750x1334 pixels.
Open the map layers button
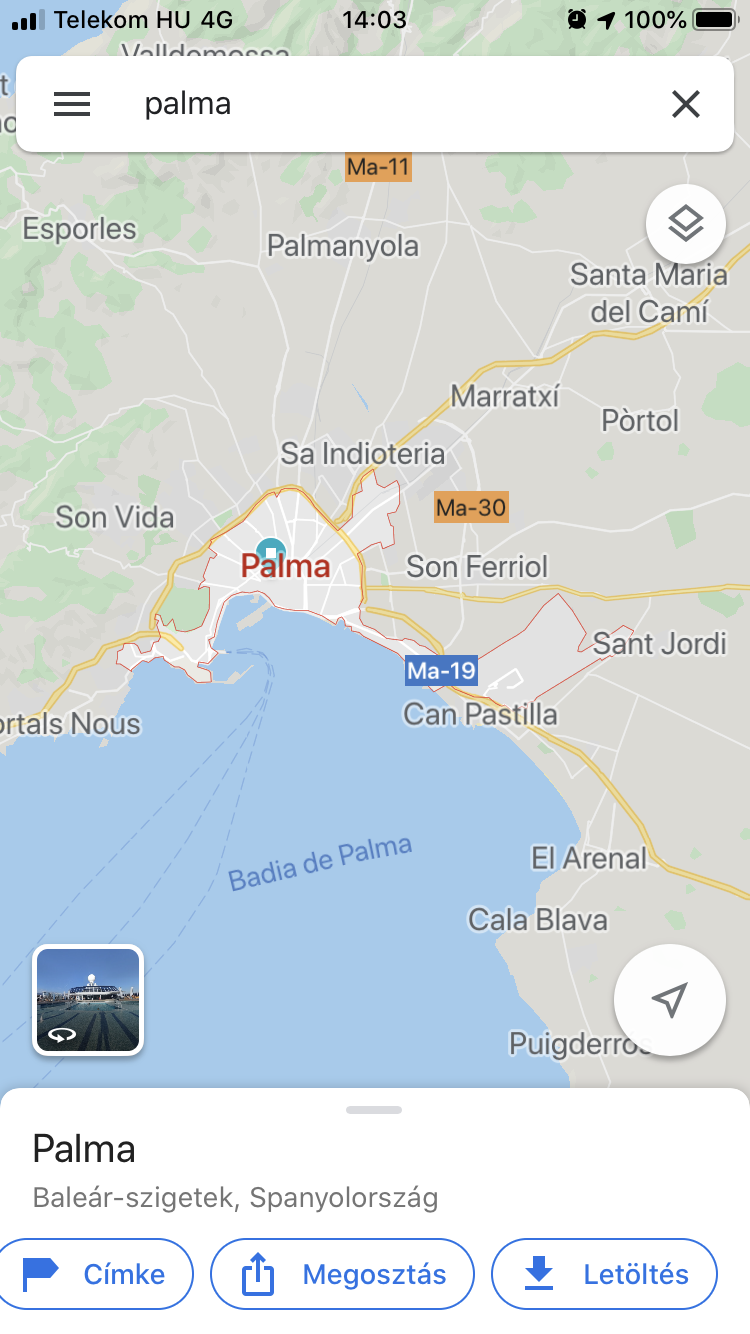685,224
